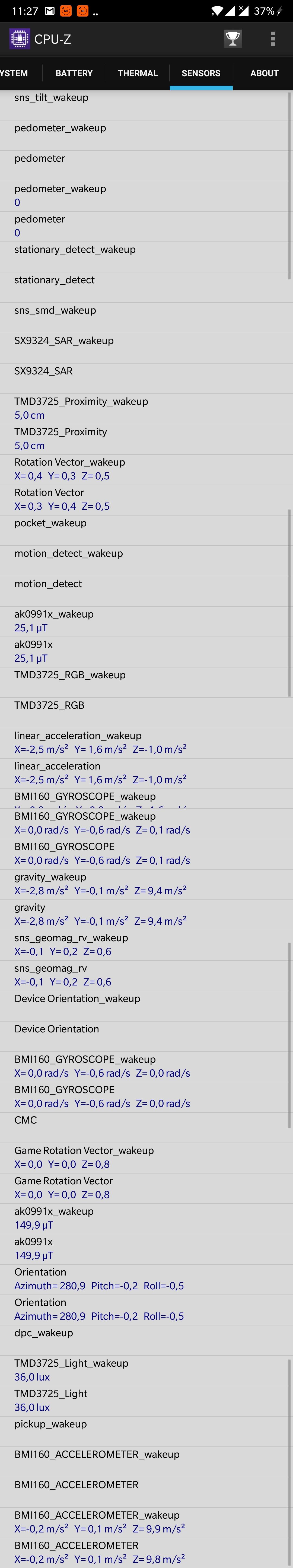293x1568 pixels.
Task: Select the Sensors tab
Action: pyautogui.click(x=201, y=73)
